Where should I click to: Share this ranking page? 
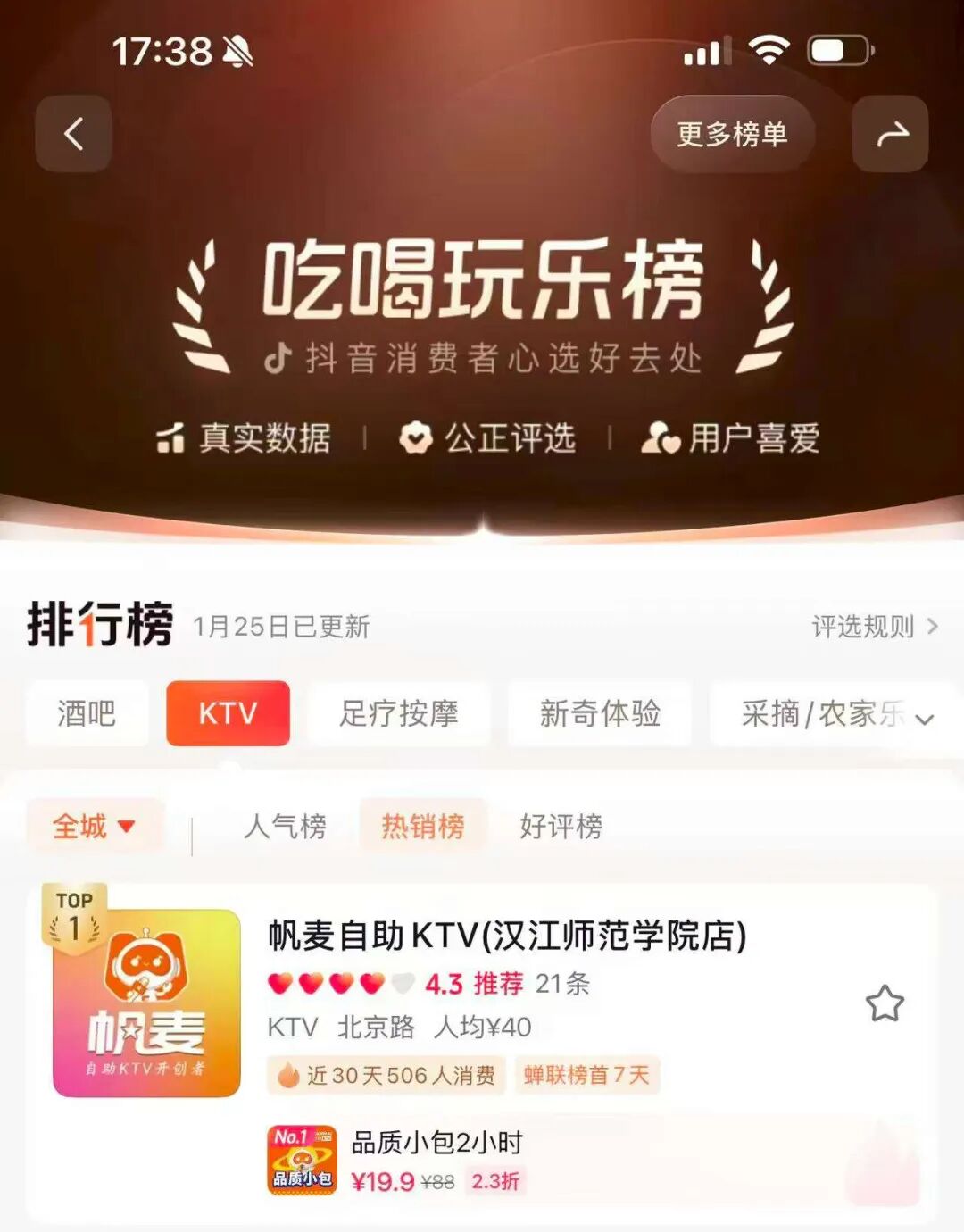(891, 134)
